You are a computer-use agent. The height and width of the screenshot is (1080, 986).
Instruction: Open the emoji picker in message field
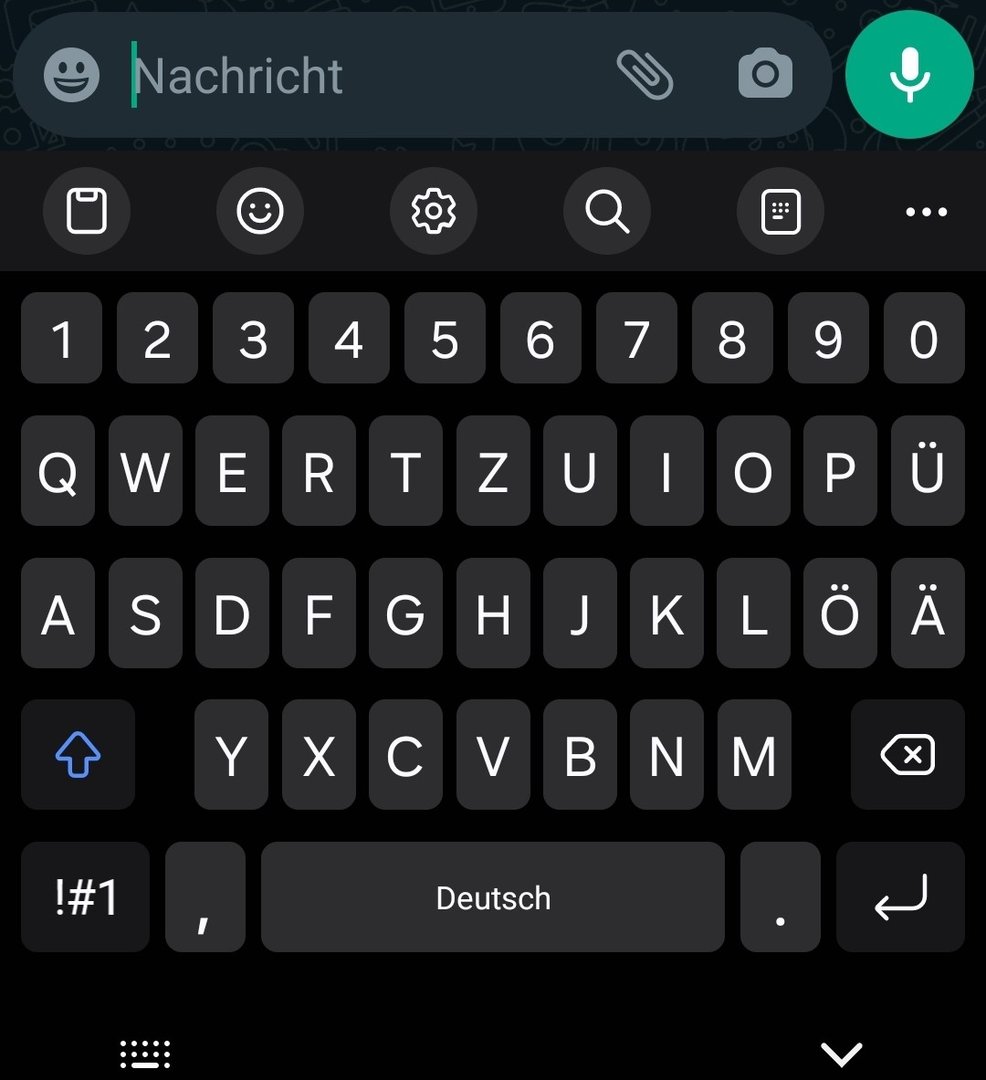click(x=72, y=75)
